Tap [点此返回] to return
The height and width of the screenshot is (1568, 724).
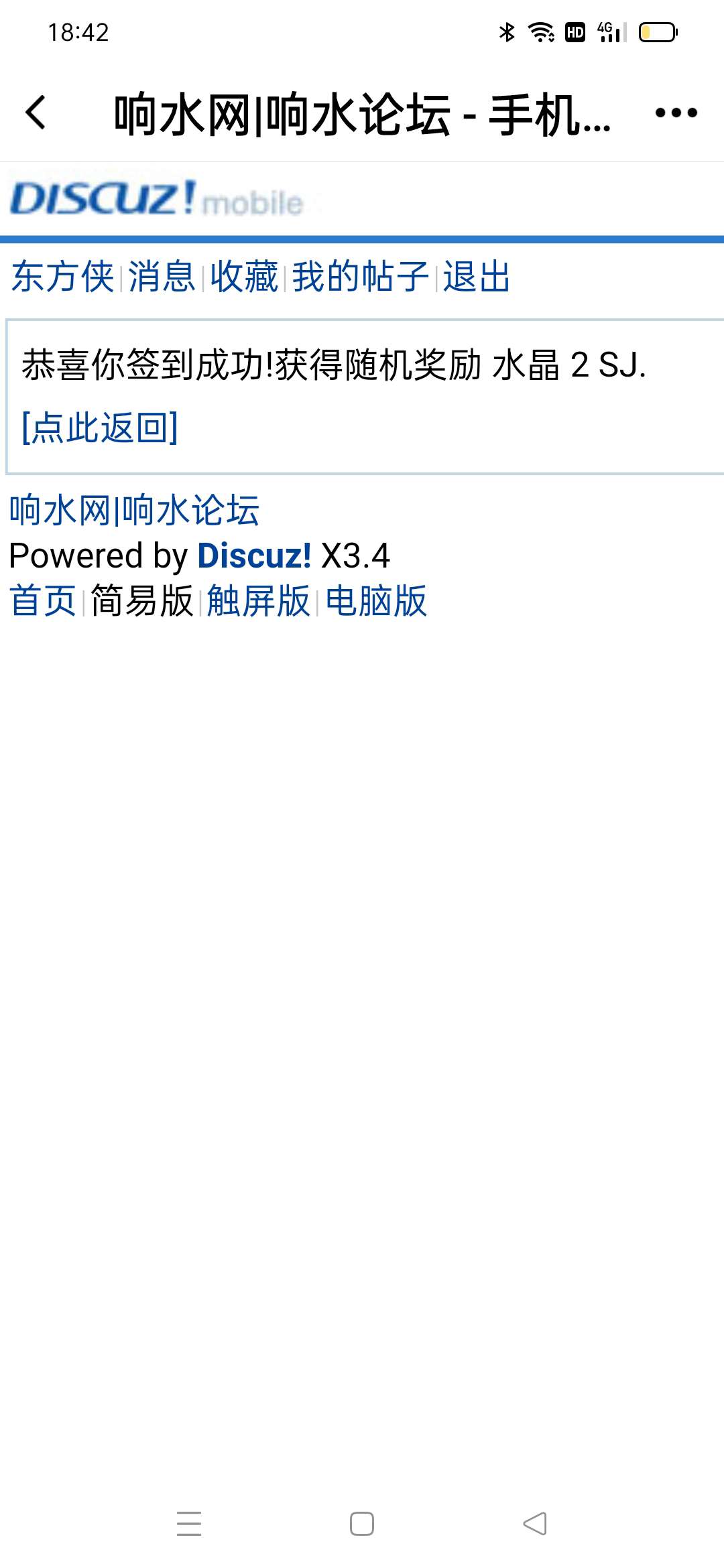pos(100,428)
